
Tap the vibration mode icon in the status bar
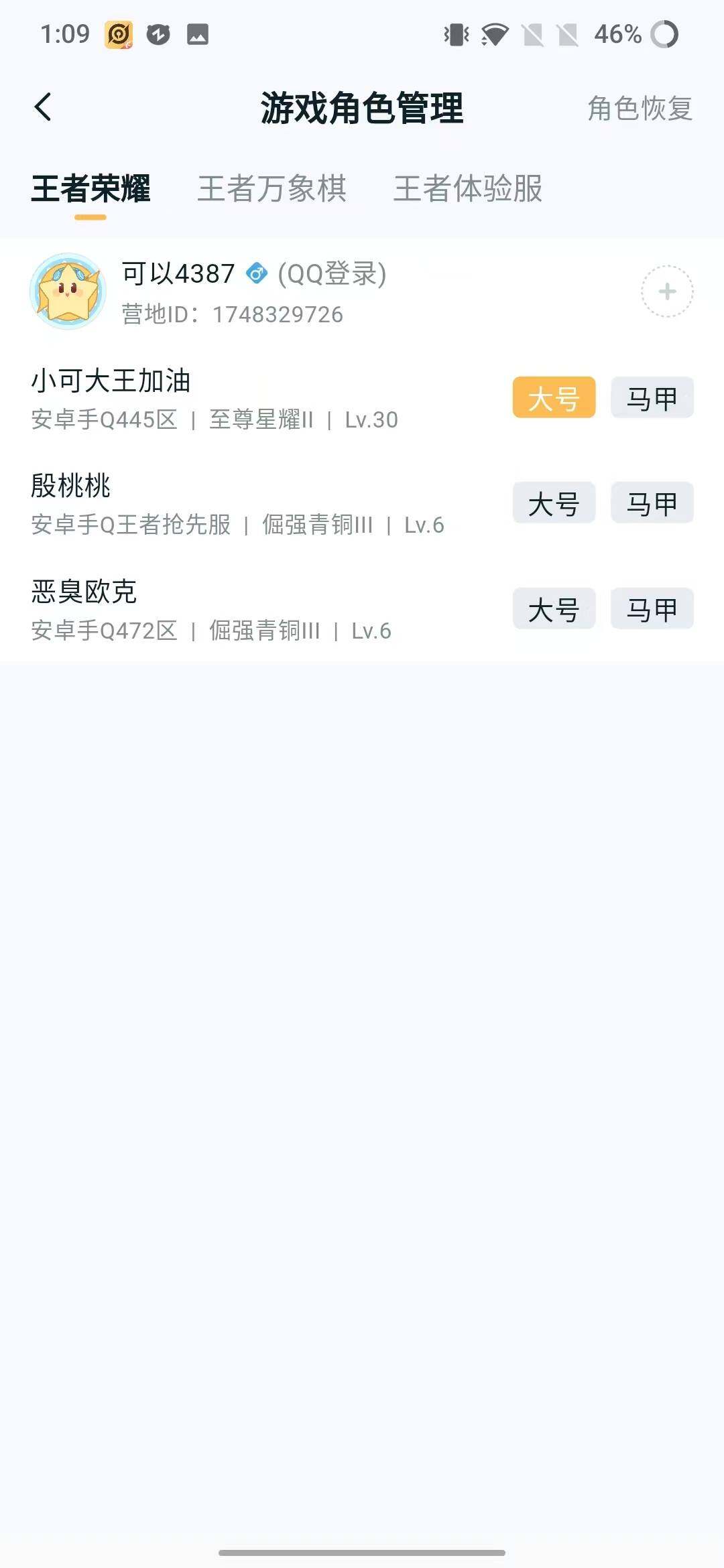(x=455, y=32)
